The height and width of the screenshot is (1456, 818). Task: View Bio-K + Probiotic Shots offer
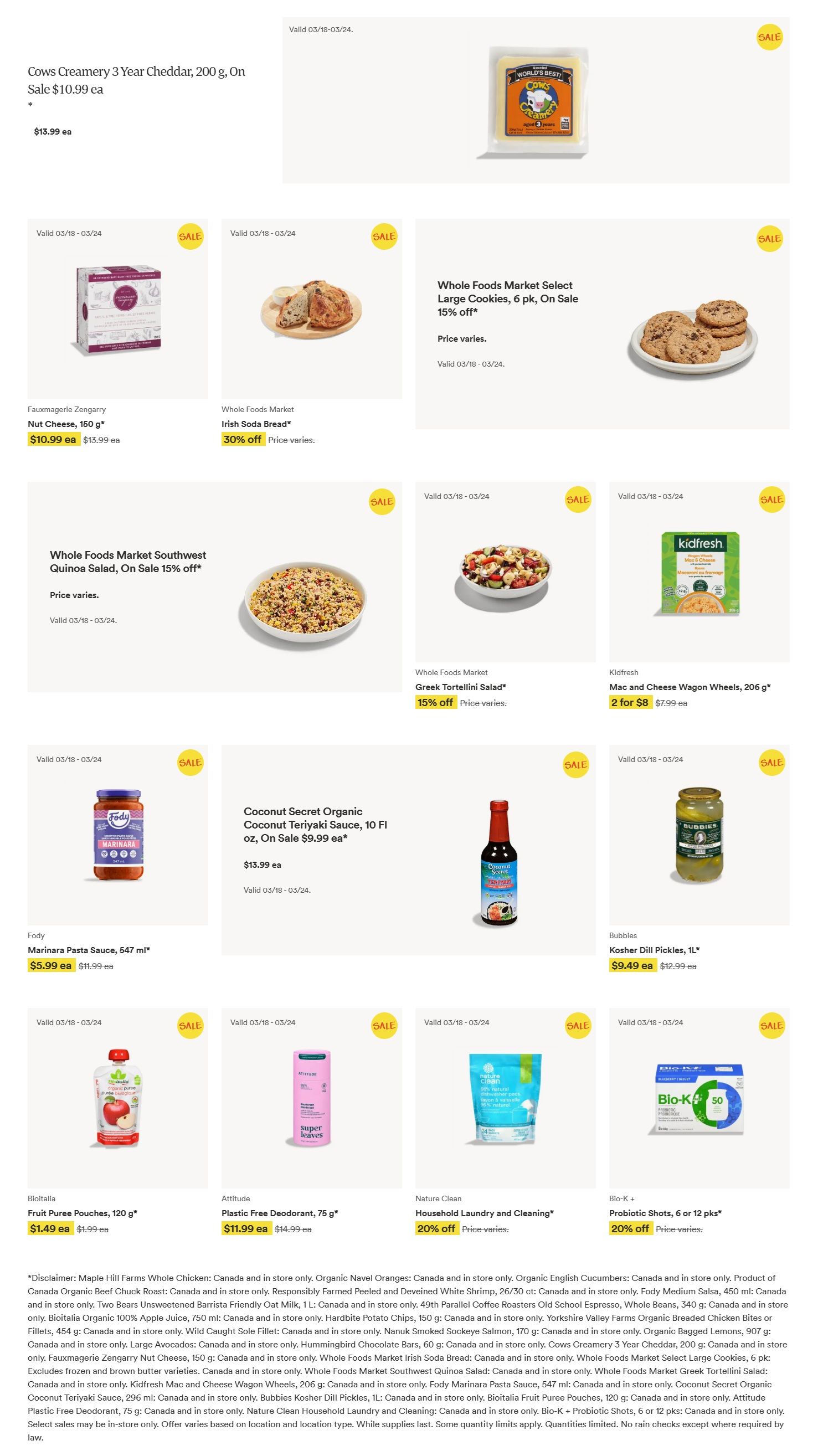(x=699, y=1098)
